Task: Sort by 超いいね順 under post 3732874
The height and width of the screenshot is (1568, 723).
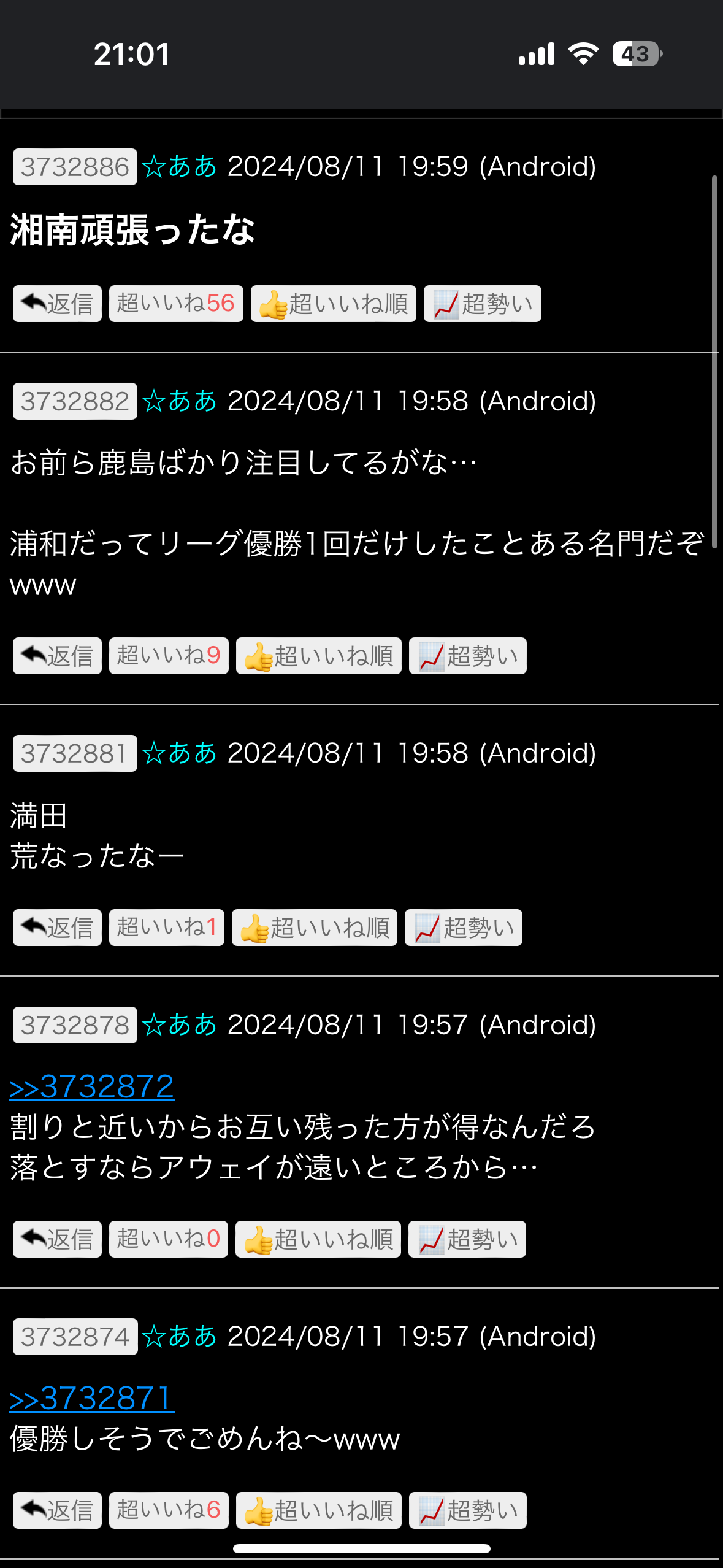Action: pos(318,1510)
